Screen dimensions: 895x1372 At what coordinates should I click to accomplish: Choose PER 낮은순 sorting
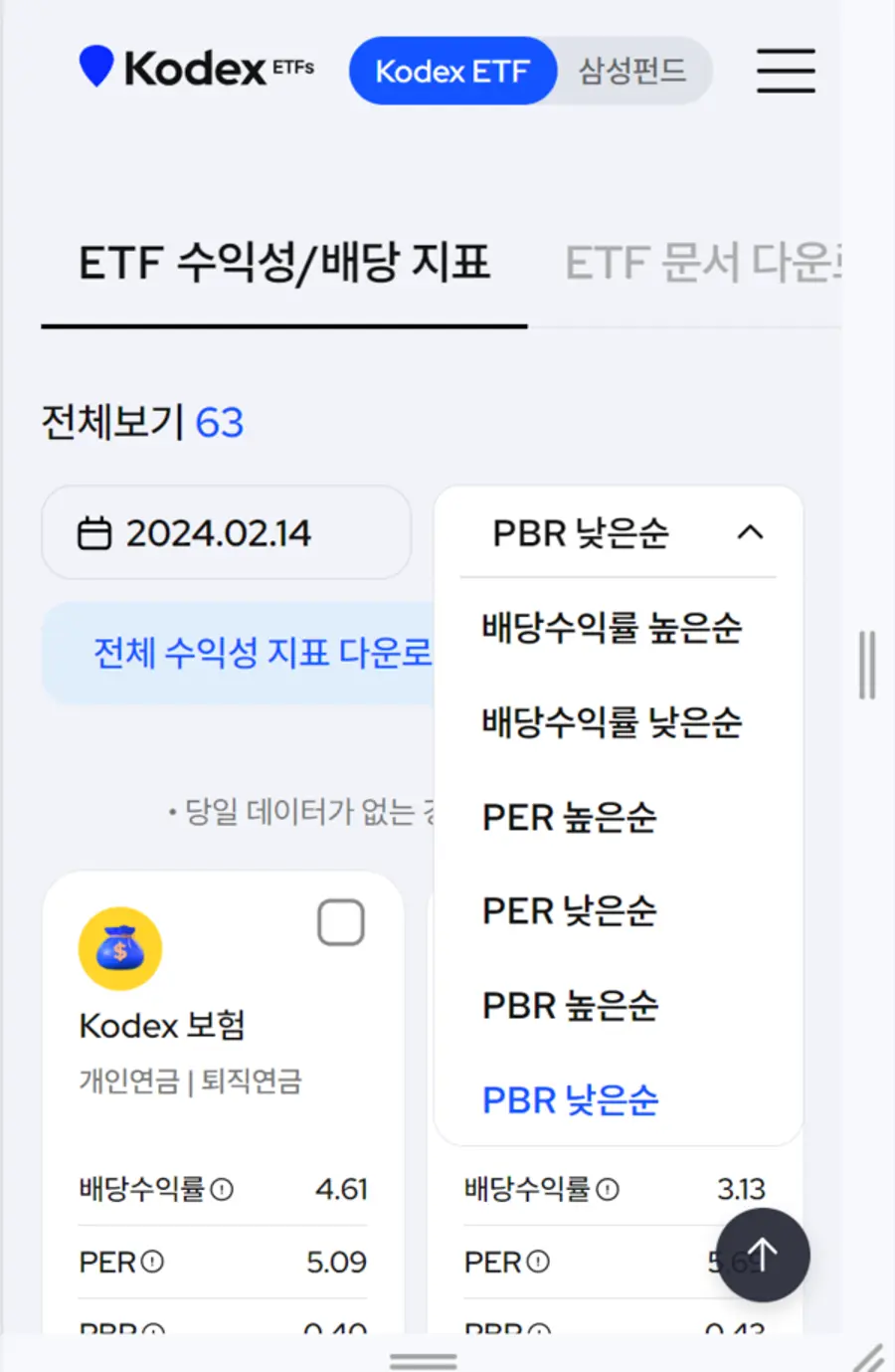tap(569, 911)
